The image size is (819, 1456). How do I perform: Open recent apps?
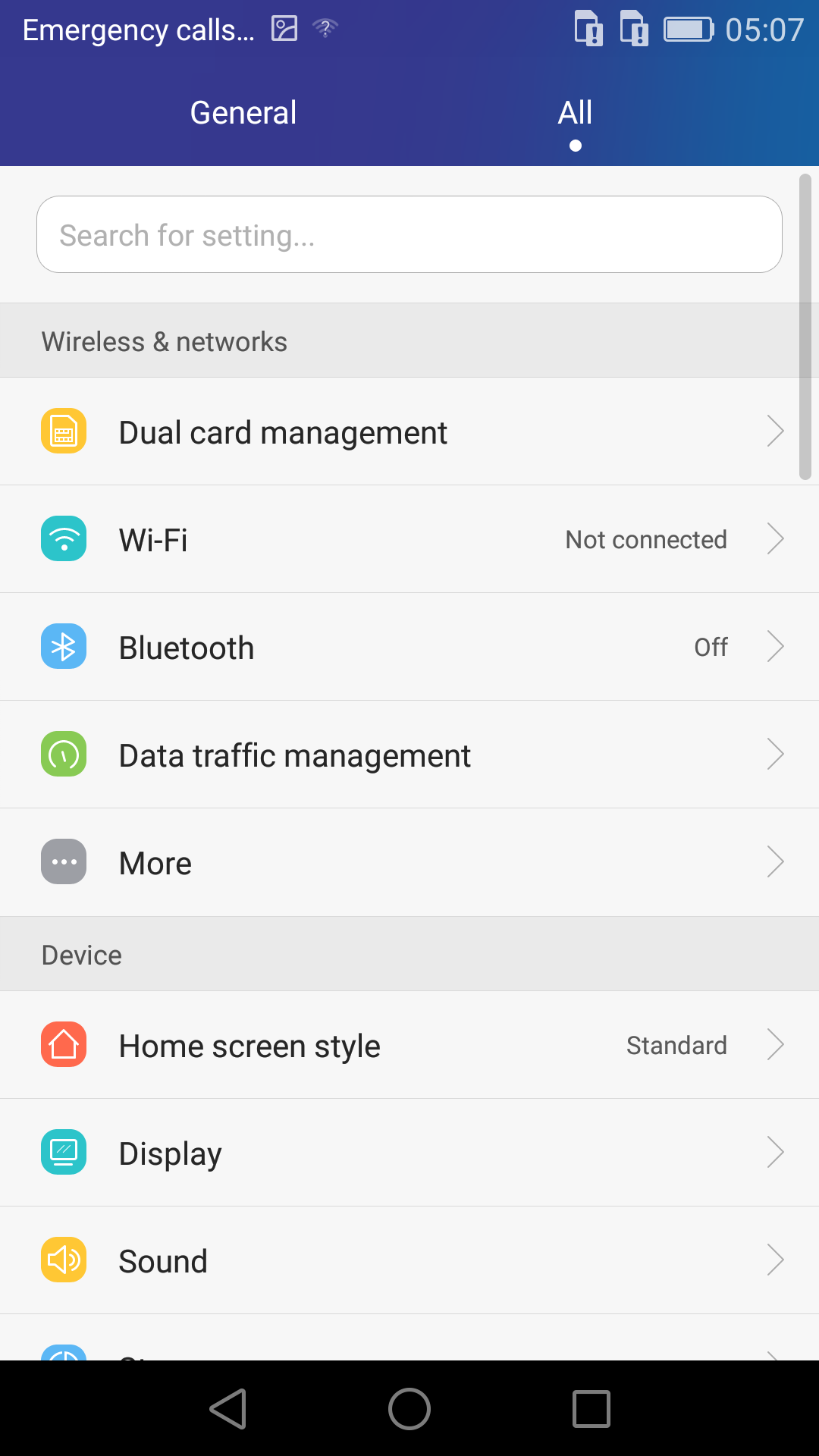[x=591, y=1409]
